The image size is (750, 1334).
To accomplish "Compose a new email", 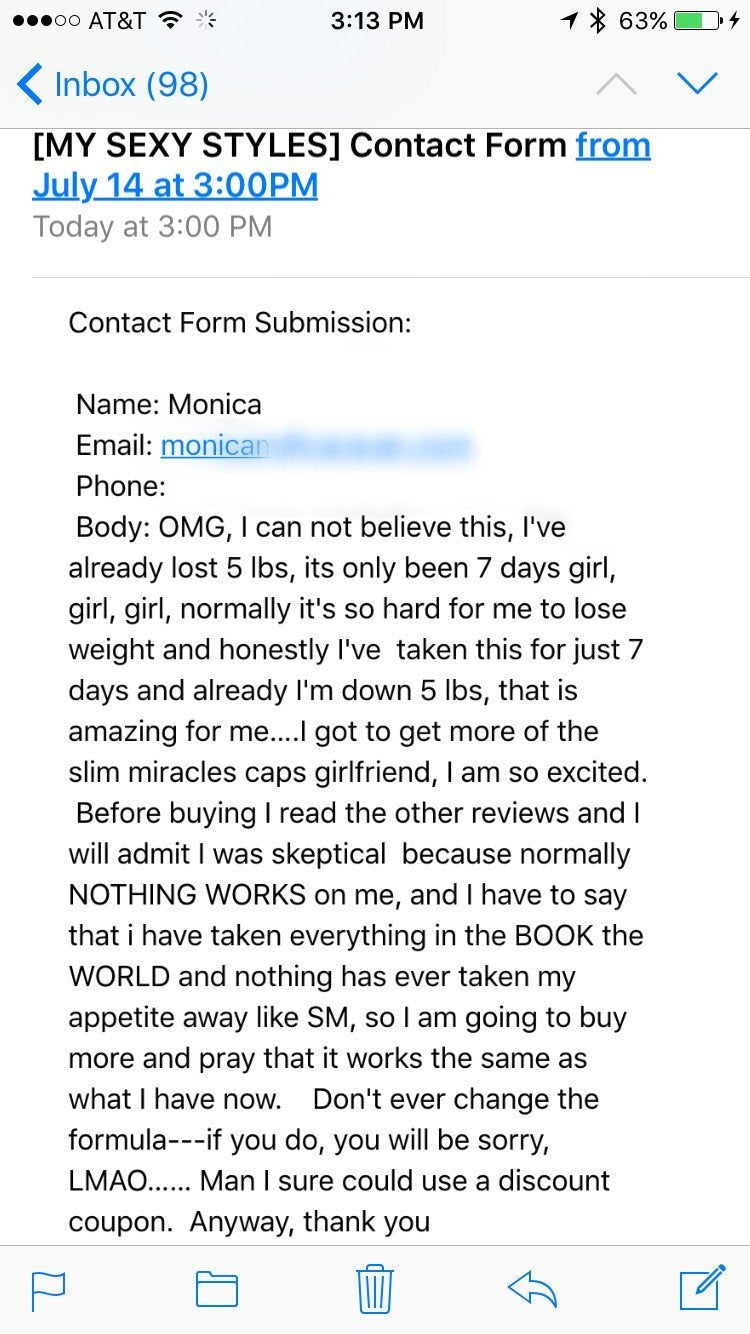I will [701, 1290].
